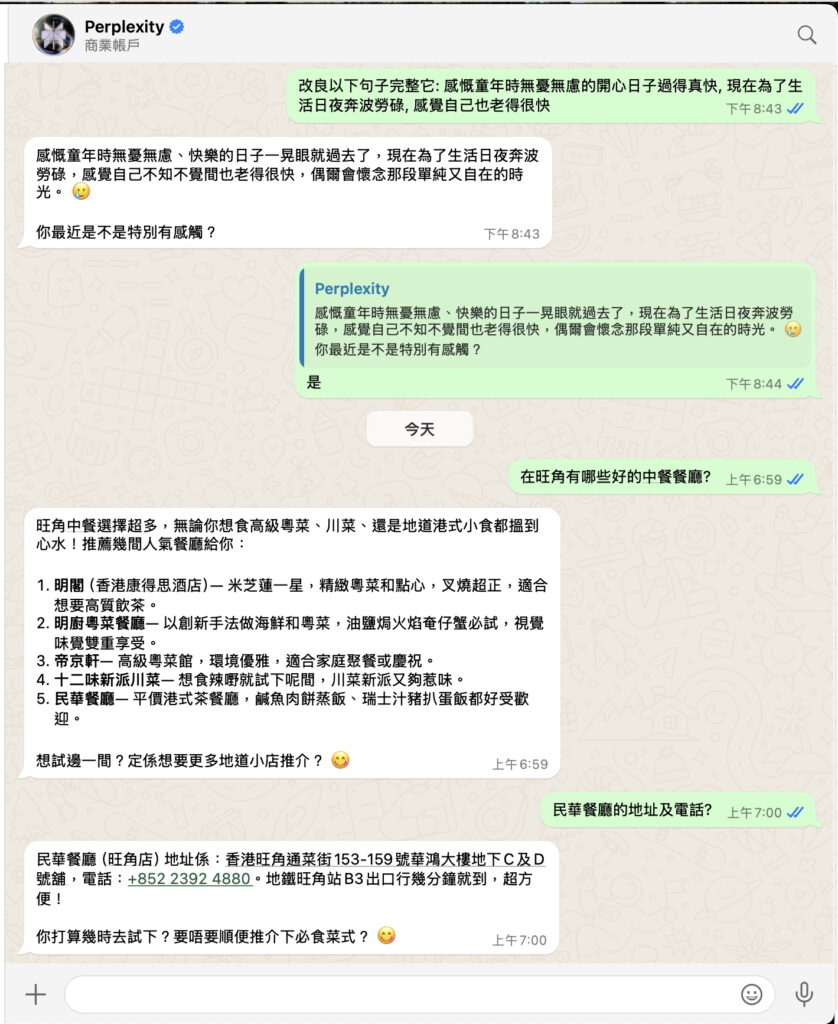Jump to the quoted Perplexity reply
This screenshot has height=1024, width=838.
click(x=555, y=318)
